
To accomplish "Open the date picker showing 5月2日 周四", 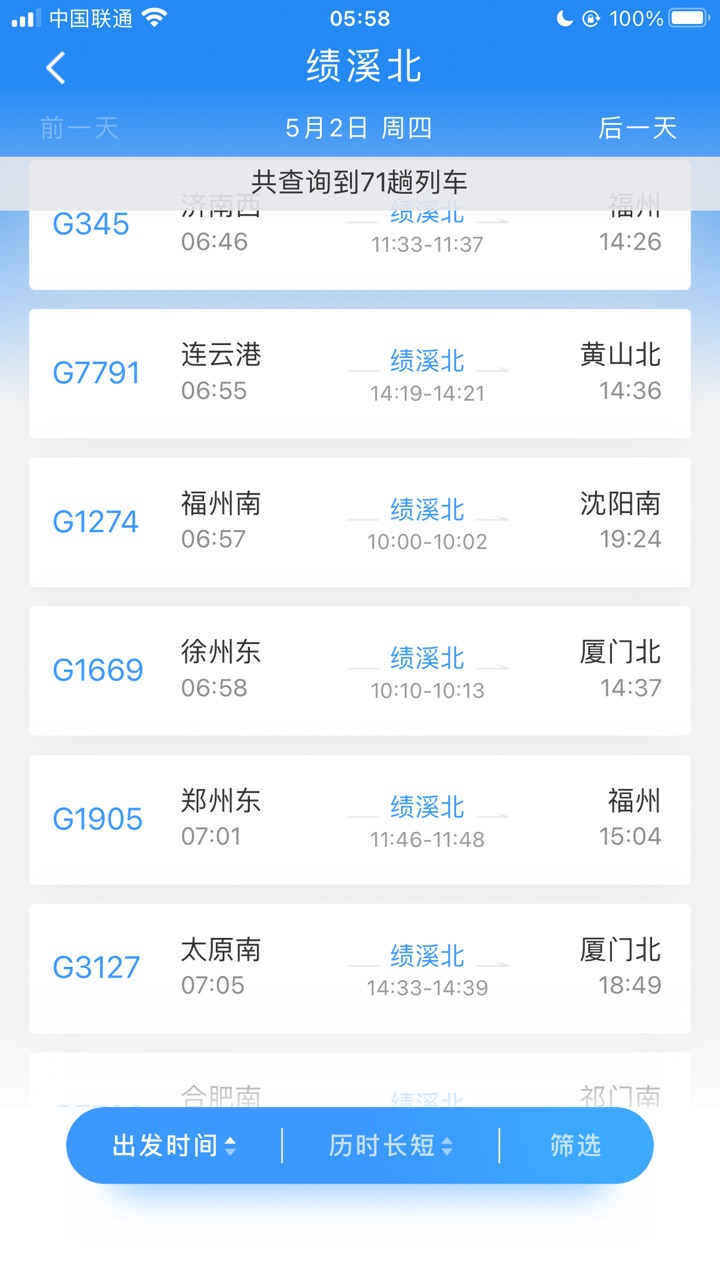I will coord(358,128).
